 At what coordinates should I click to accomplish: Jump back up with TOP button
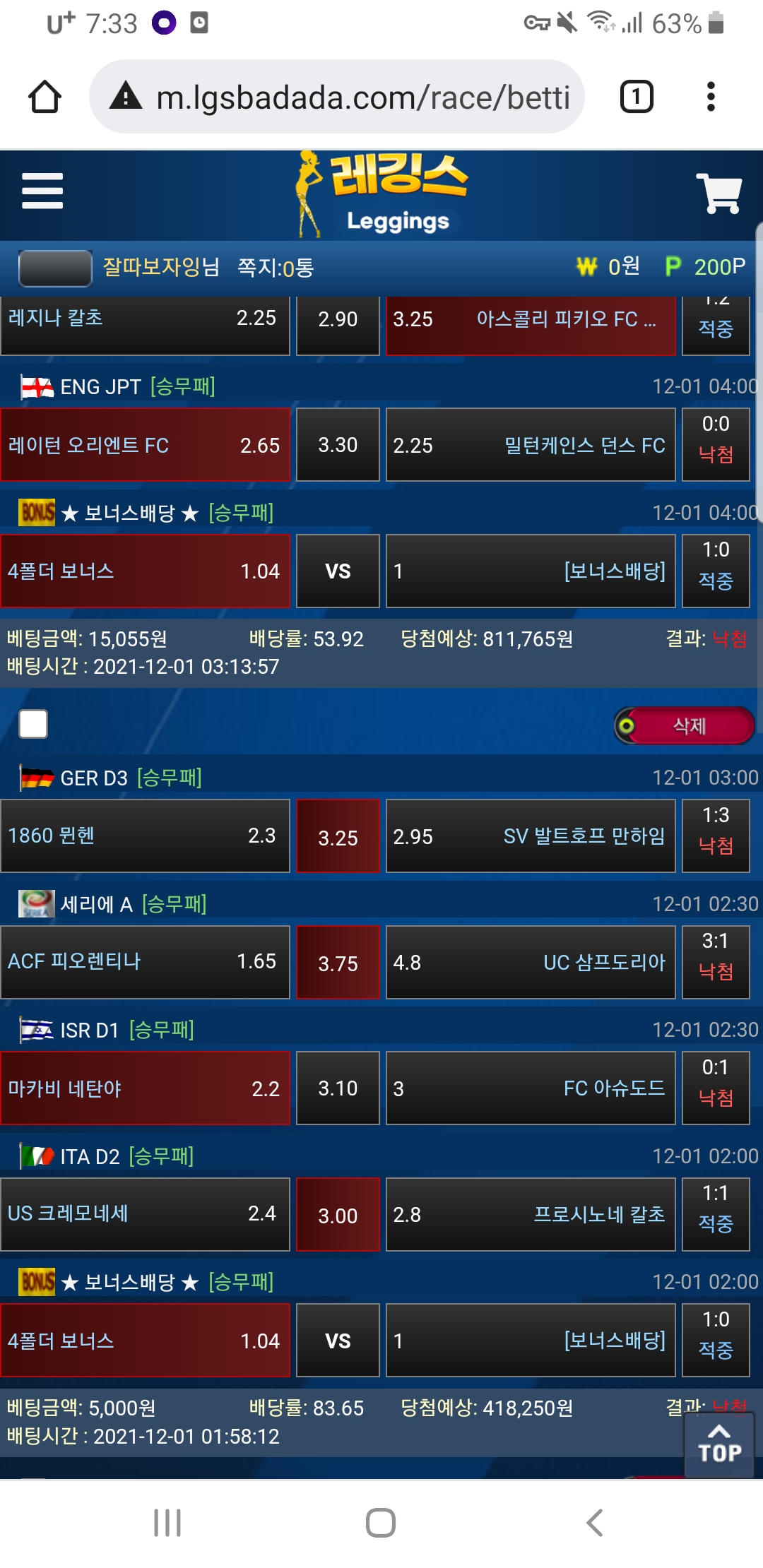(719, 1444)
